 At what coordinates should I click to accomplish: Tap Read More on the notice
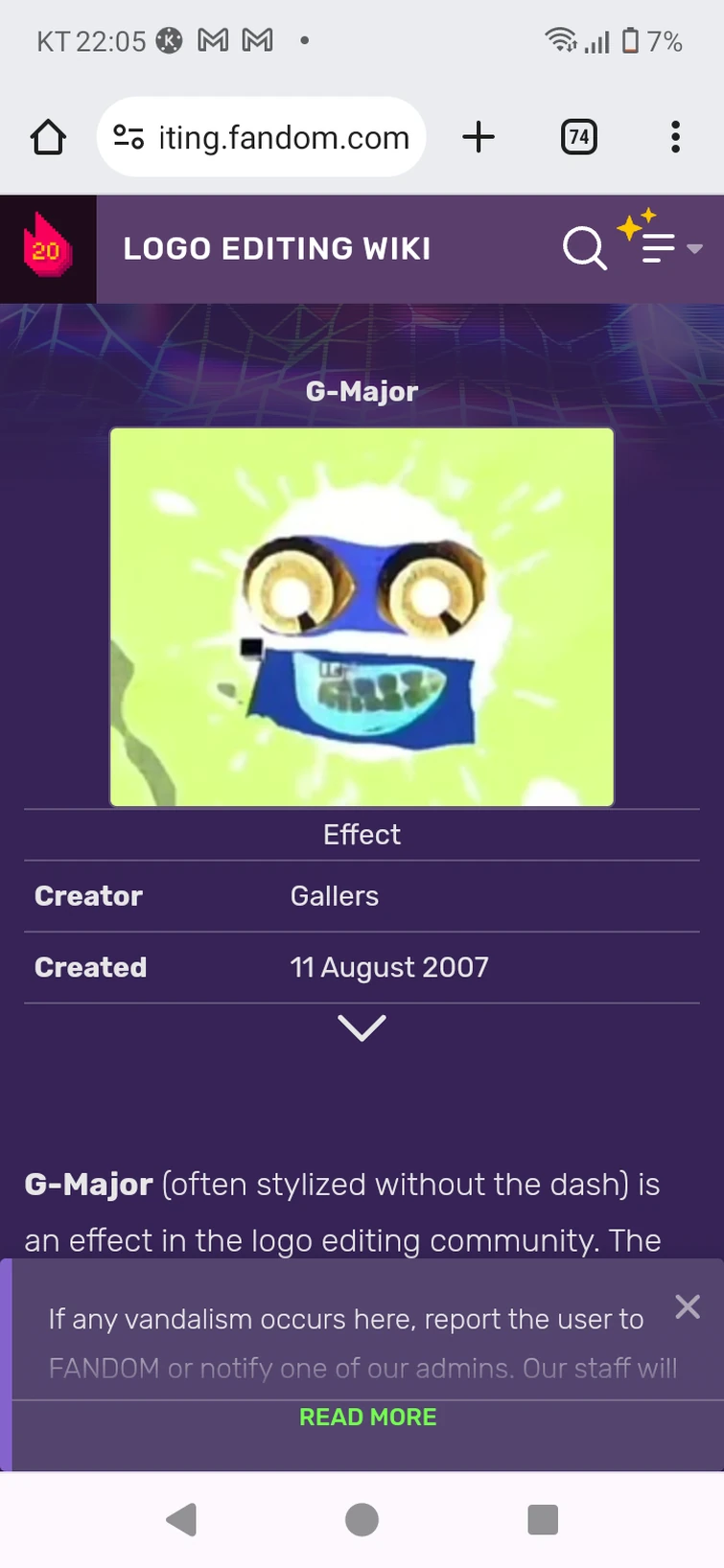pyautogui.click(x=367, y=1417)
